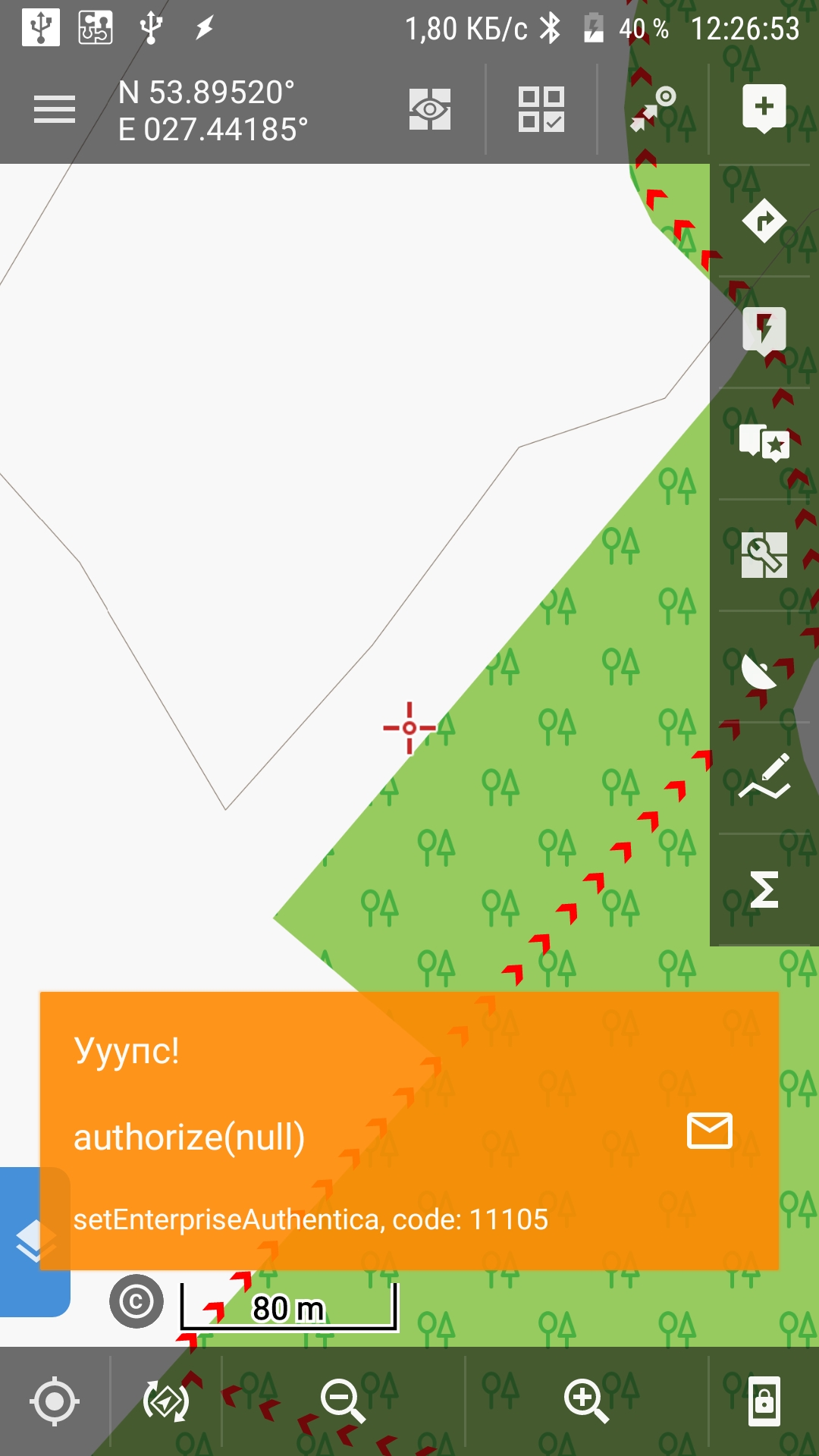Open the hamburger main menu
This screenshot has height=1456, width=819.
coord(55,110)
